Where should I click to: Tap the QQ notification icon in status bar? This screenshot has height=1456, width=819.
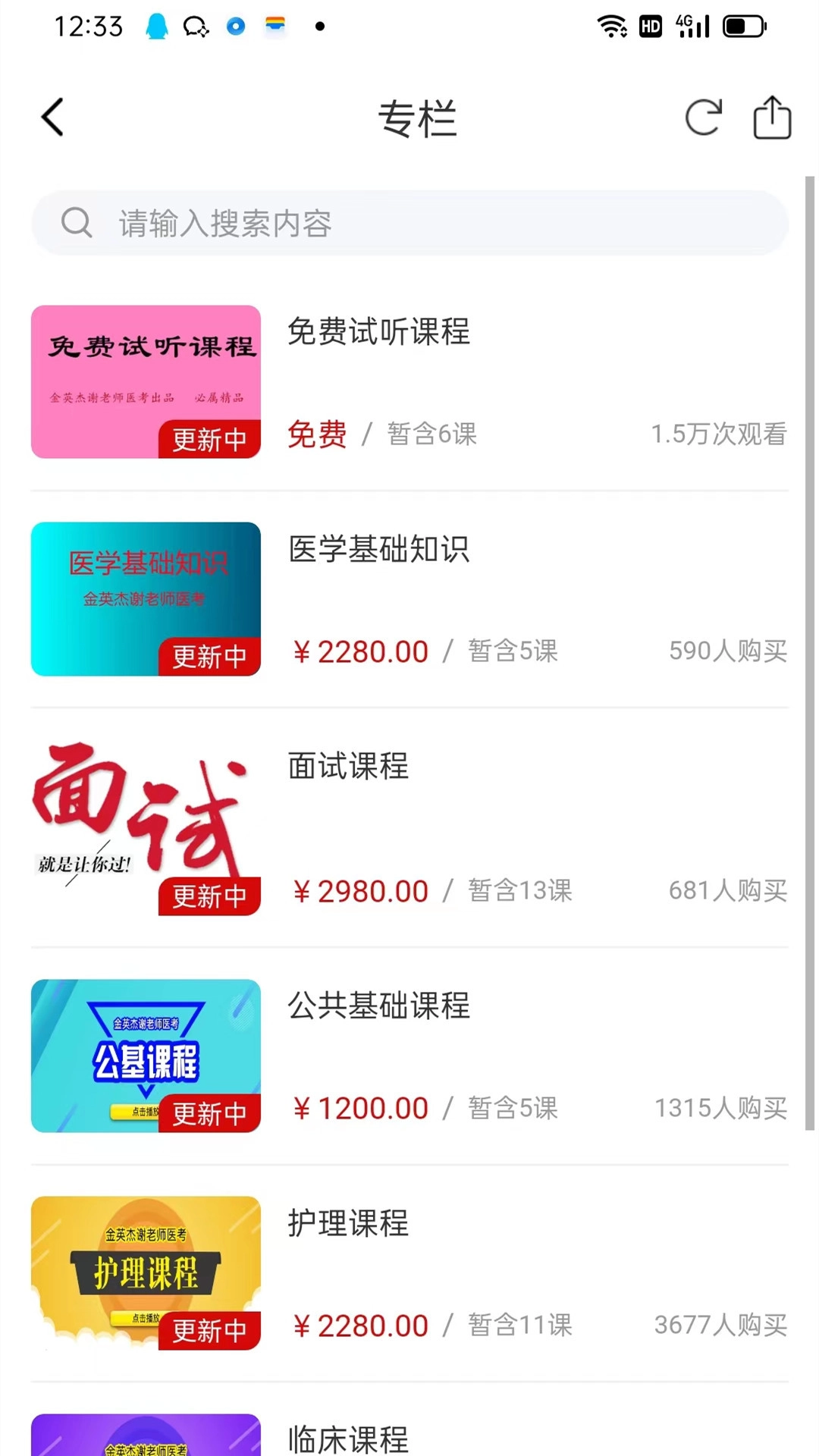point(156,27)
